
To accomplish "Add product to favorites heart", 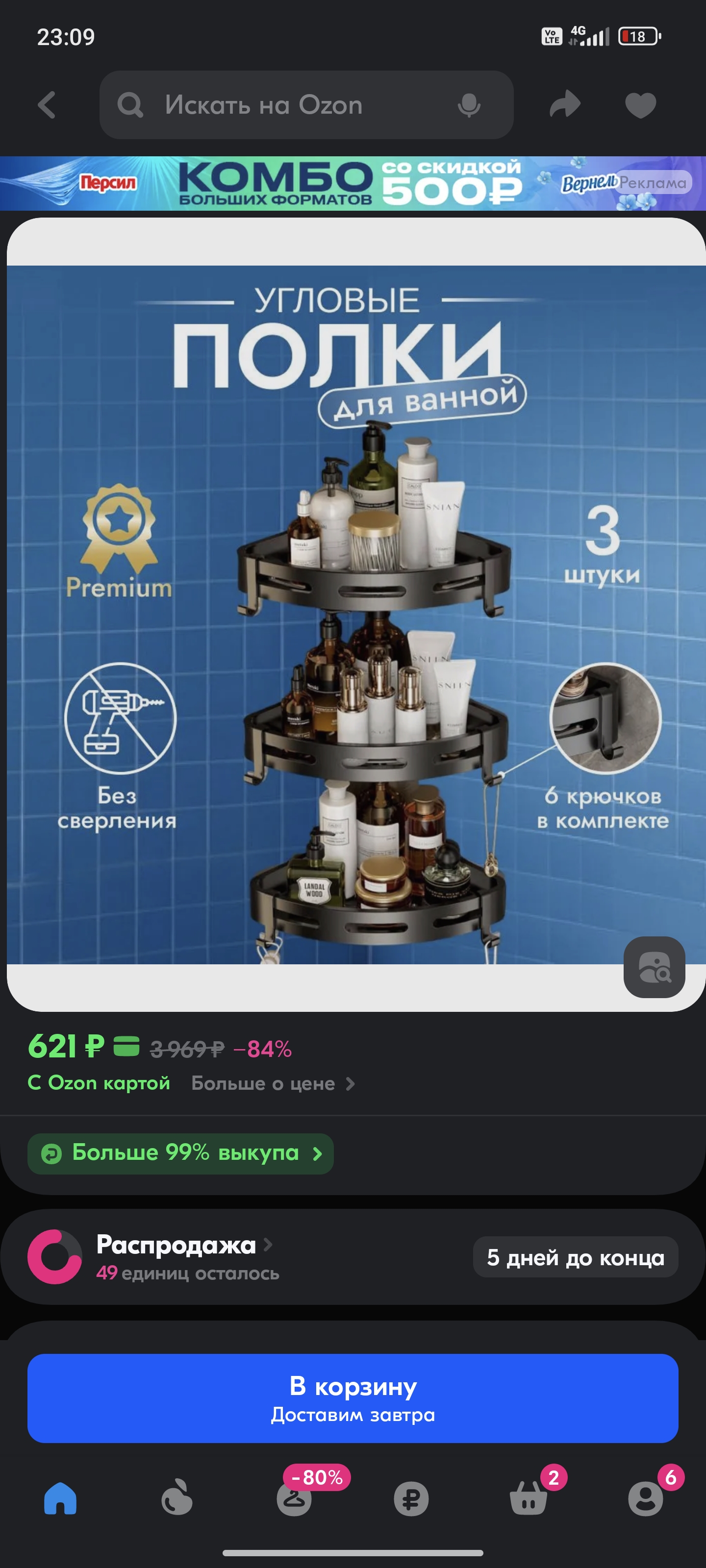I will (x=640, y=105).
